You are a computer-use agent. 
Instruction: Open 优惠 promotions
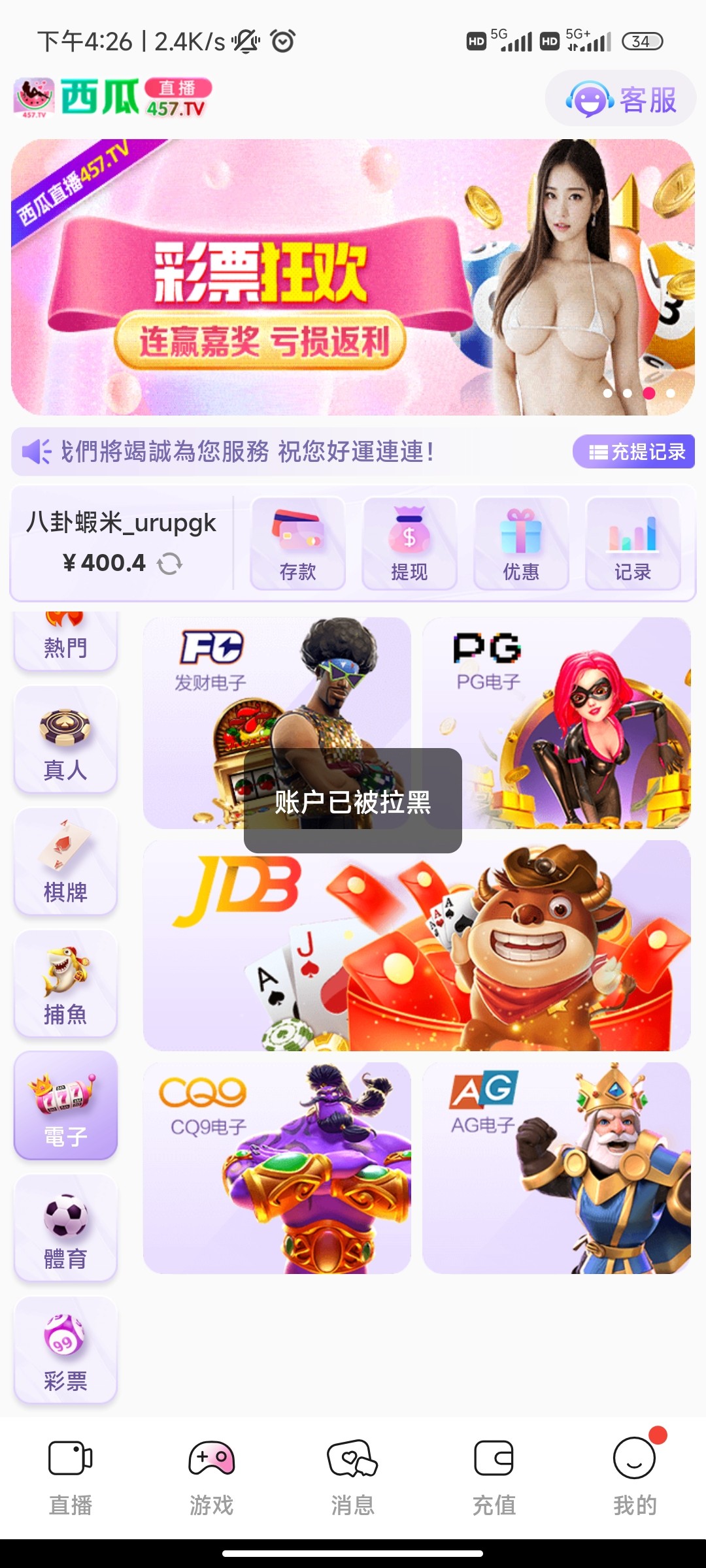521,544
